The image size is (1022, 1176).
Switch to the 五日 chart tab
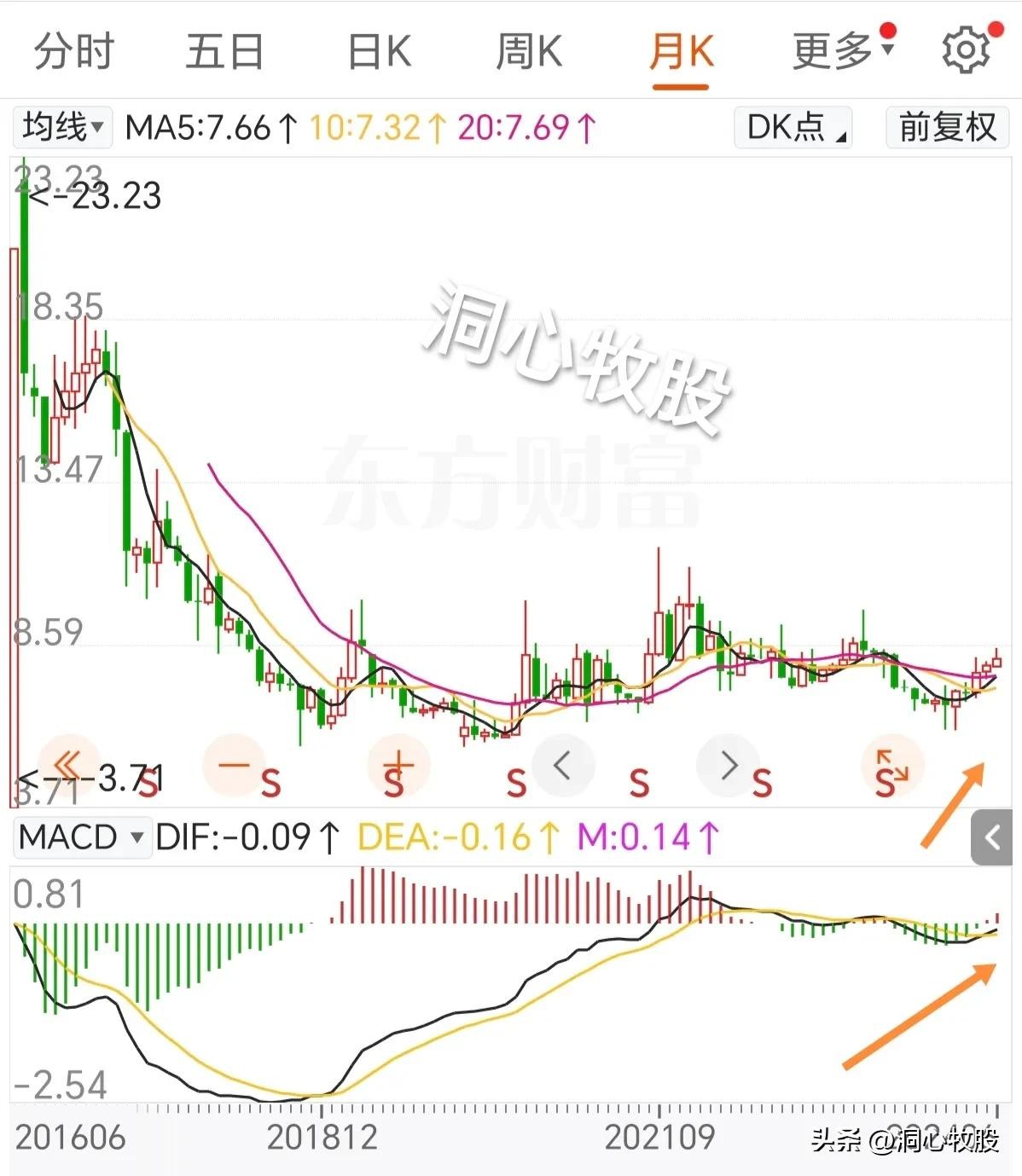click(x=224, y=51)
